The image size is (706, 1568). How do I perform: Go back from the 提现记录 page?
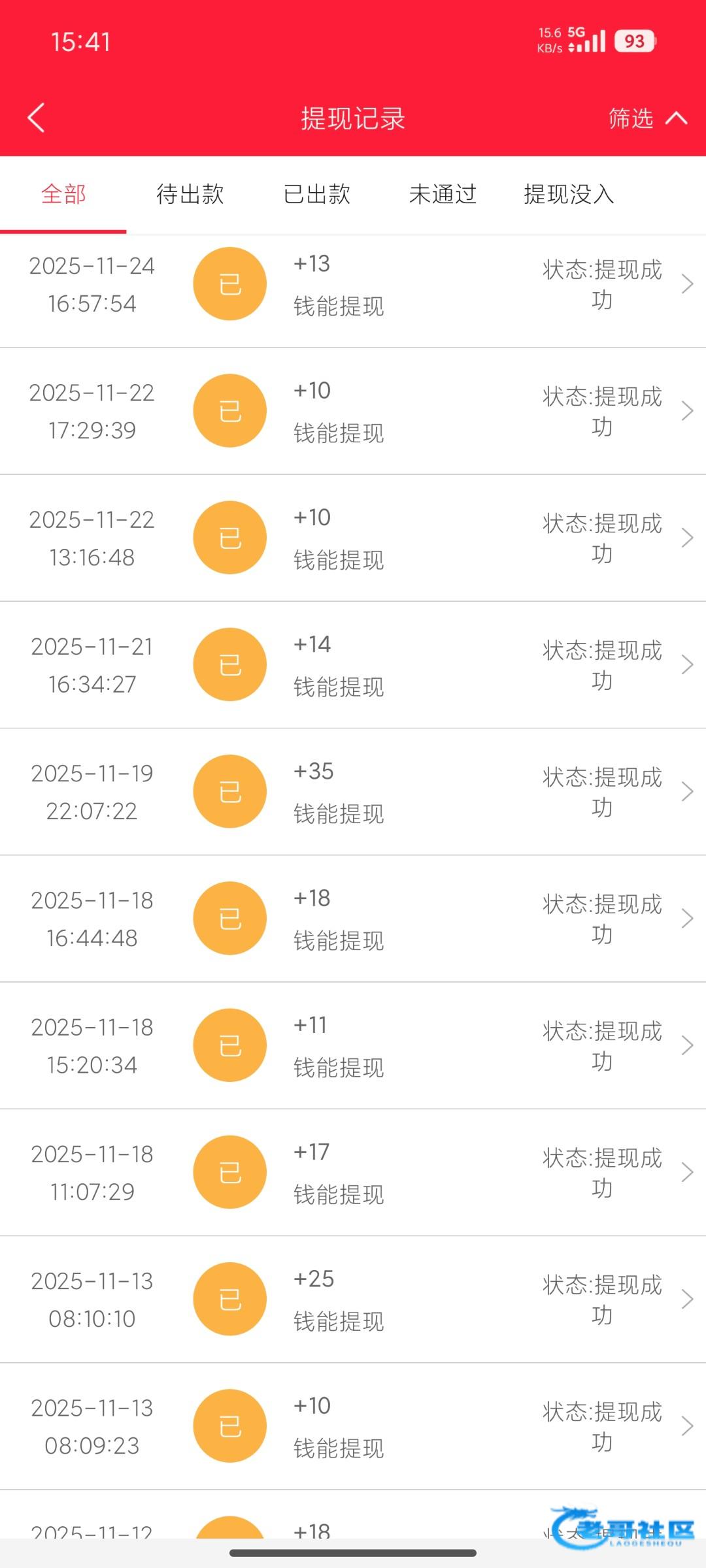coord(37,118)
